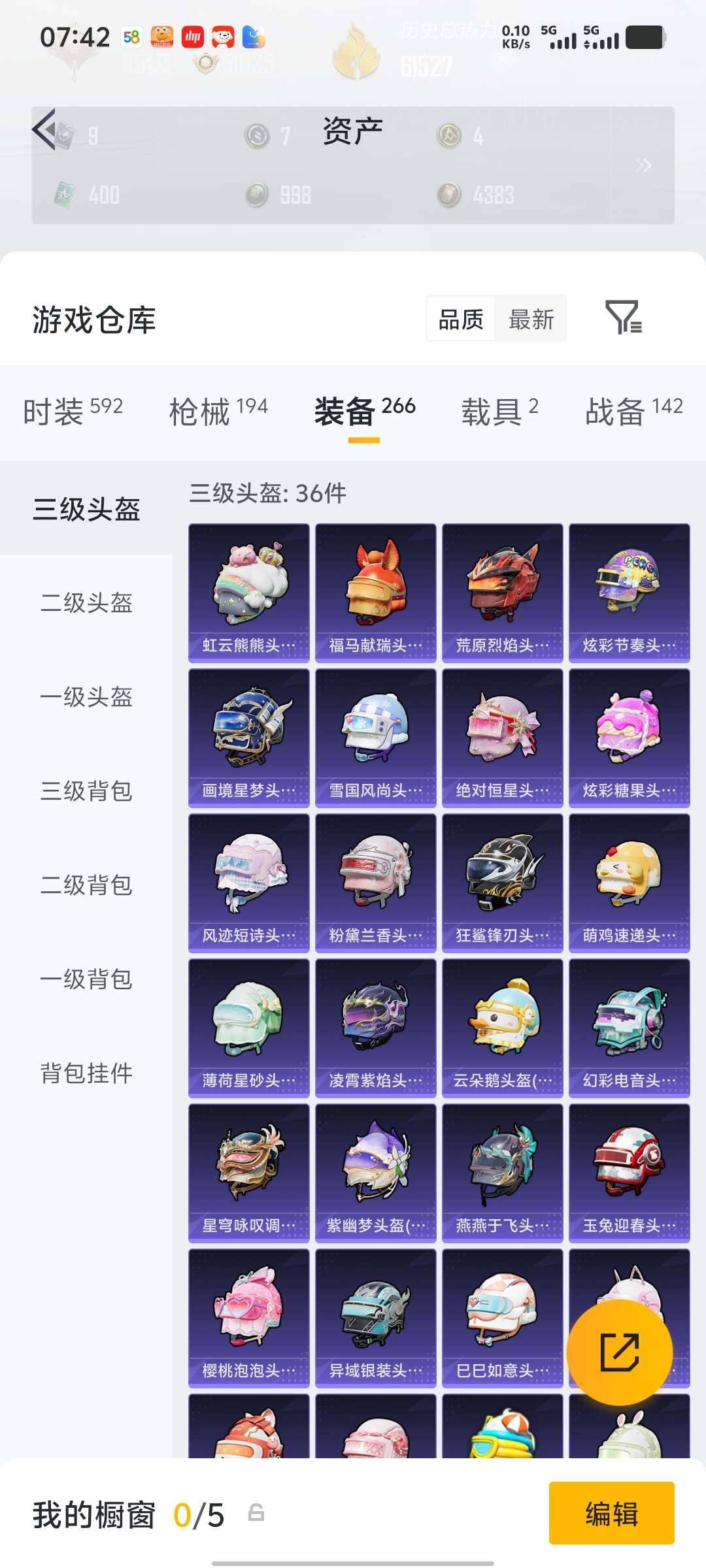
Task: Click the 4383 currency icon in assets
Action: point(450,195)
